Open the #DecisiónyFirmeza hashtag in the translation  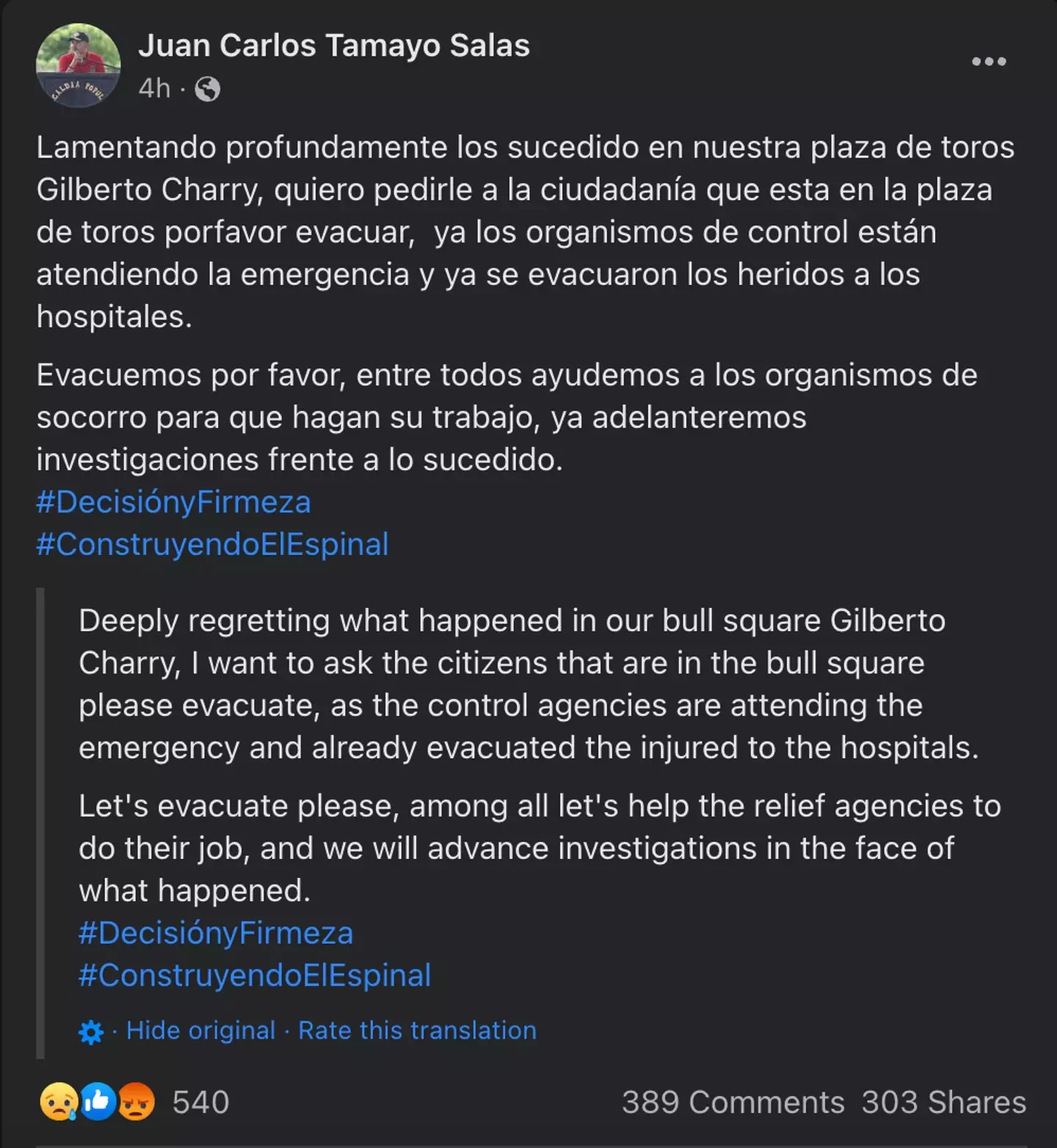click(x=216, y=934)
